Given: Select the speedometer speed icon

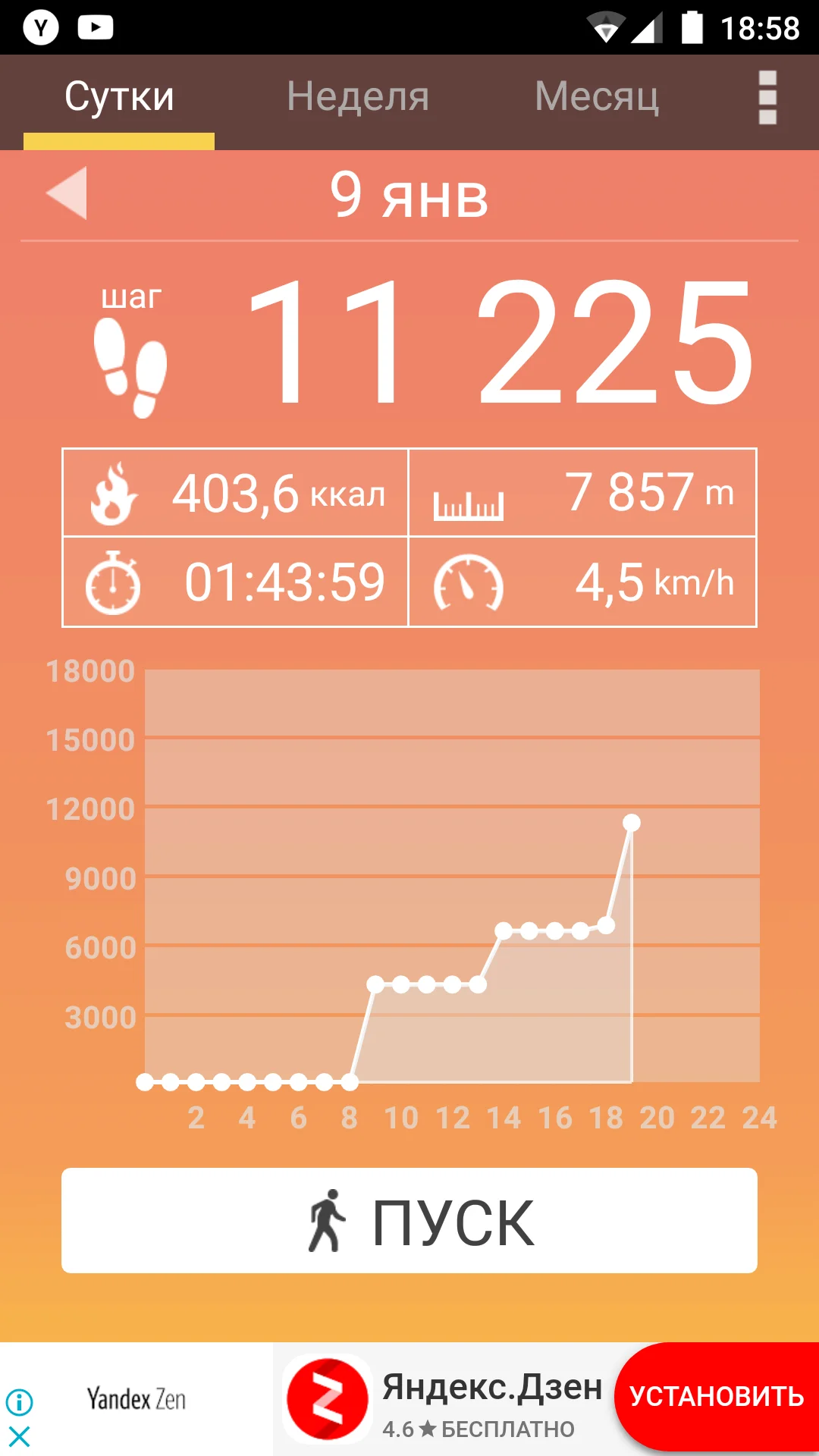Looking at the screenshot, I should point(470,584).
